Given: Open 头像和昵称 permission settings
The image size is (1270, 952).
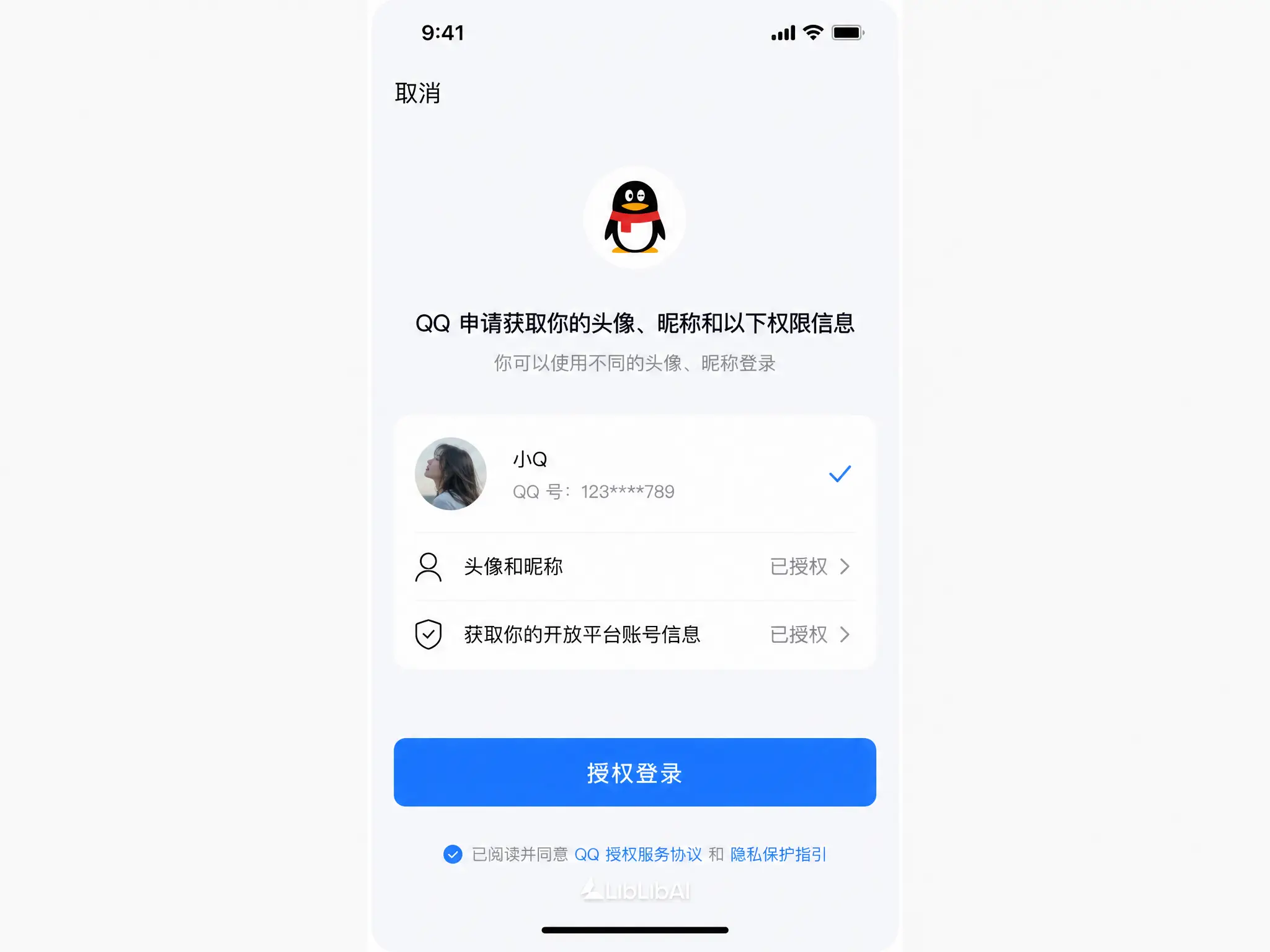Looking at the screenshot, I should click(x=634, y=566).
